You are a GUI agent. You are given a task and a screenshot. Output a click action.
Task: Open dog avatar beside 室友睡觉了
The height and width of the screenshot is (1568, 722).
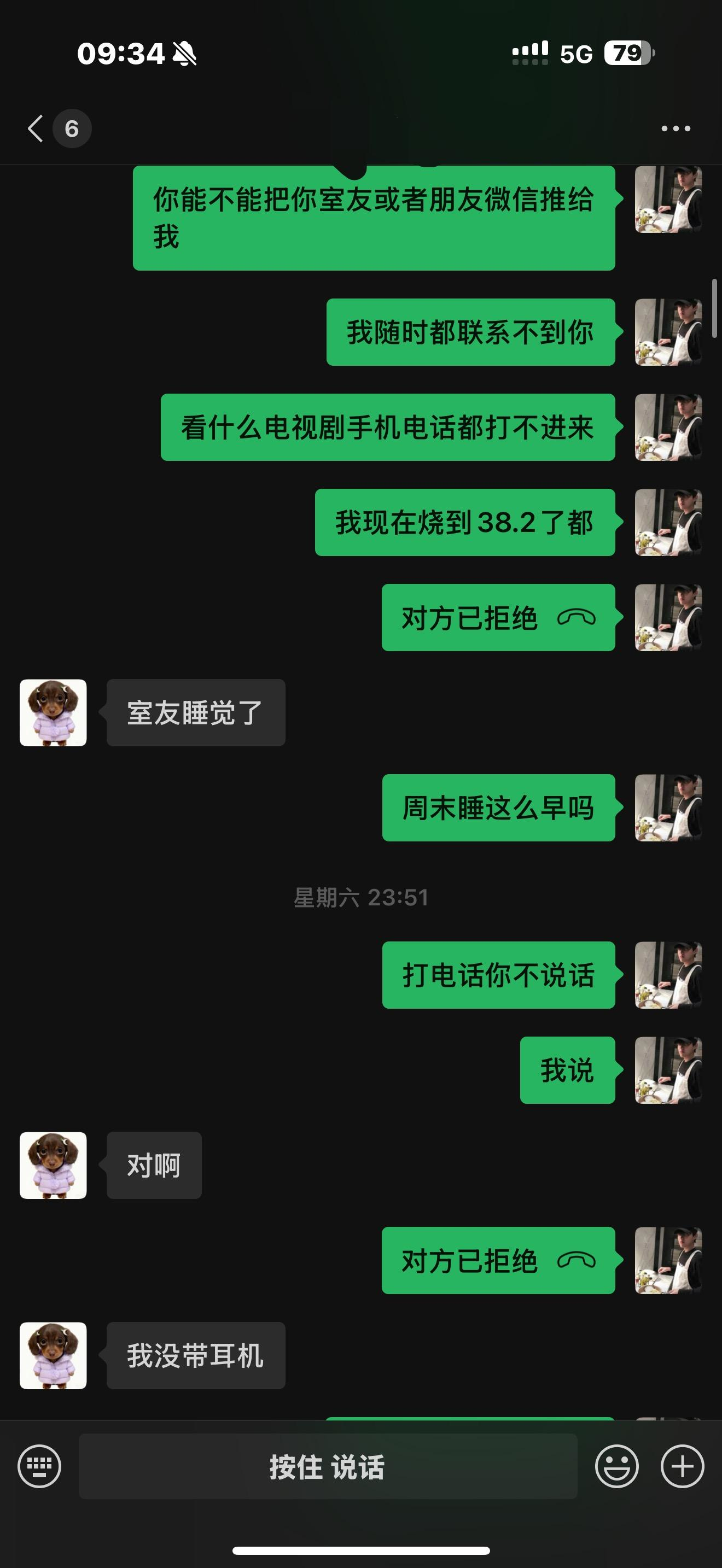(53, 713)
